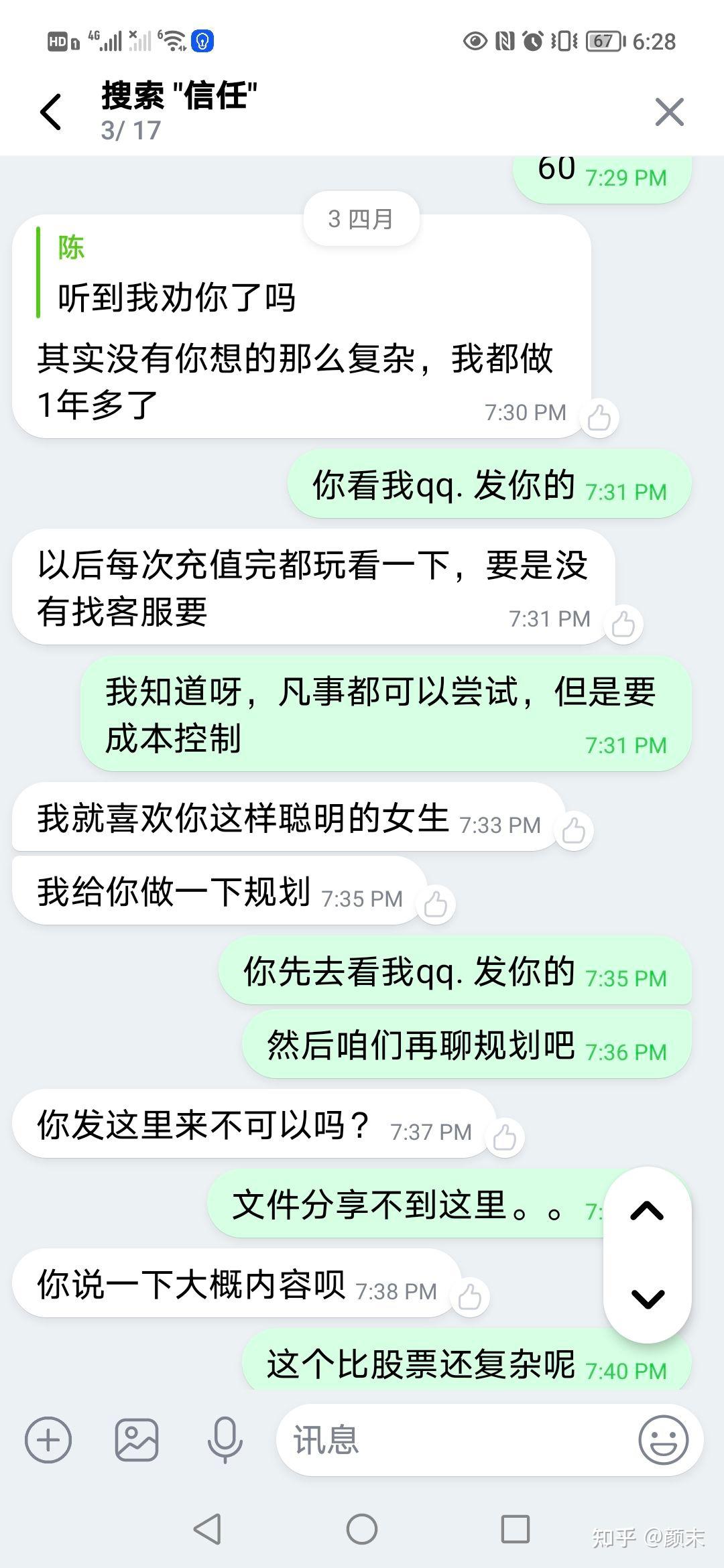Like the message "以后每次充值完都玩看一下"
The height and width of the screenshot is (1568, 724).
click(623, 625)
